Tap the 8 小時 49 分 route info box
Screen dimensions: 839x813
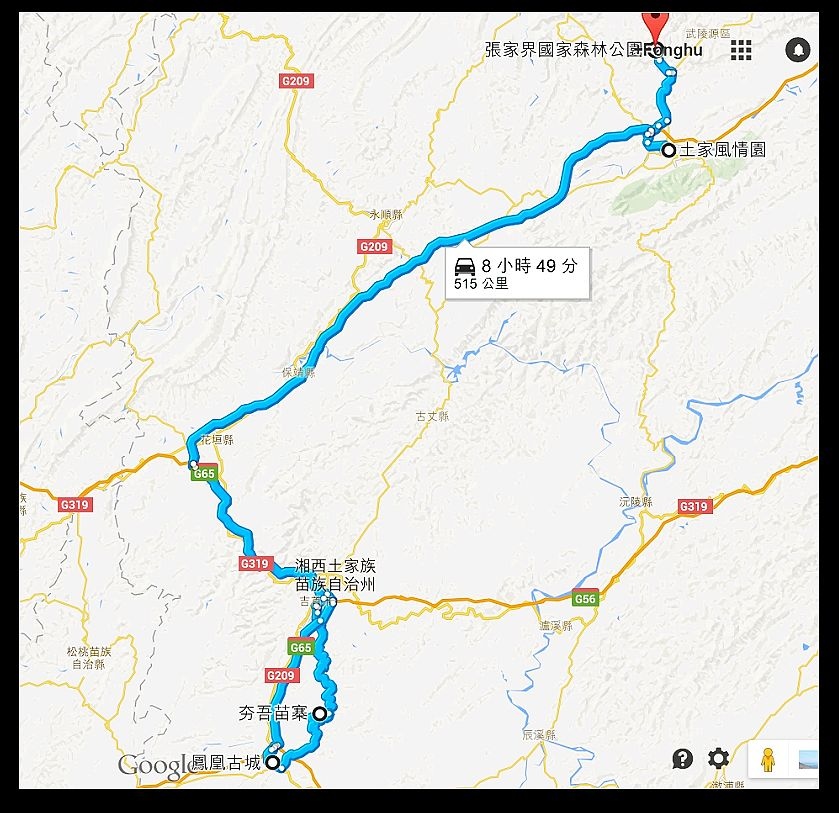coord(518,273)
